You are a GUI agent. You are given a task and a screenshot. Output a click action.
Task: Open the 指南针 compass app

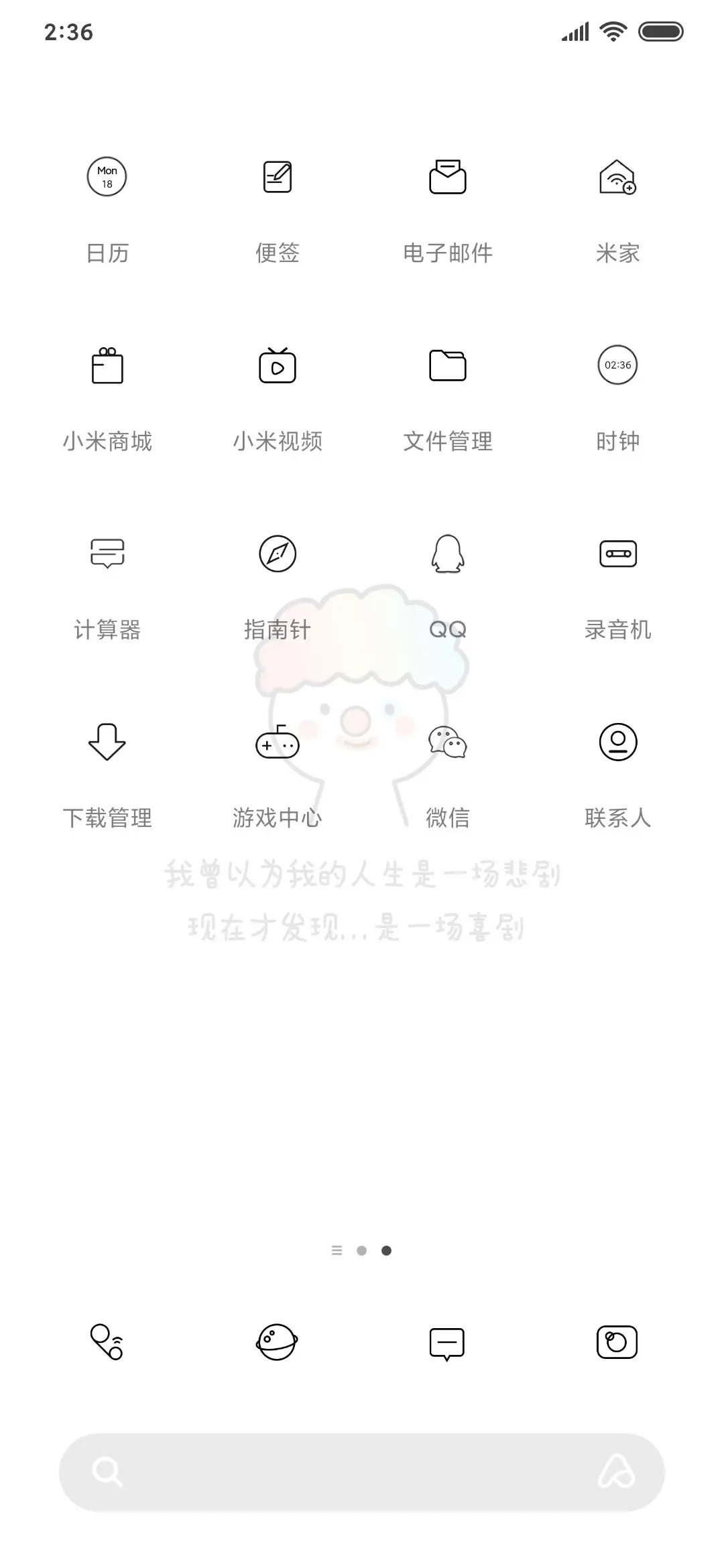coord(277,553)
